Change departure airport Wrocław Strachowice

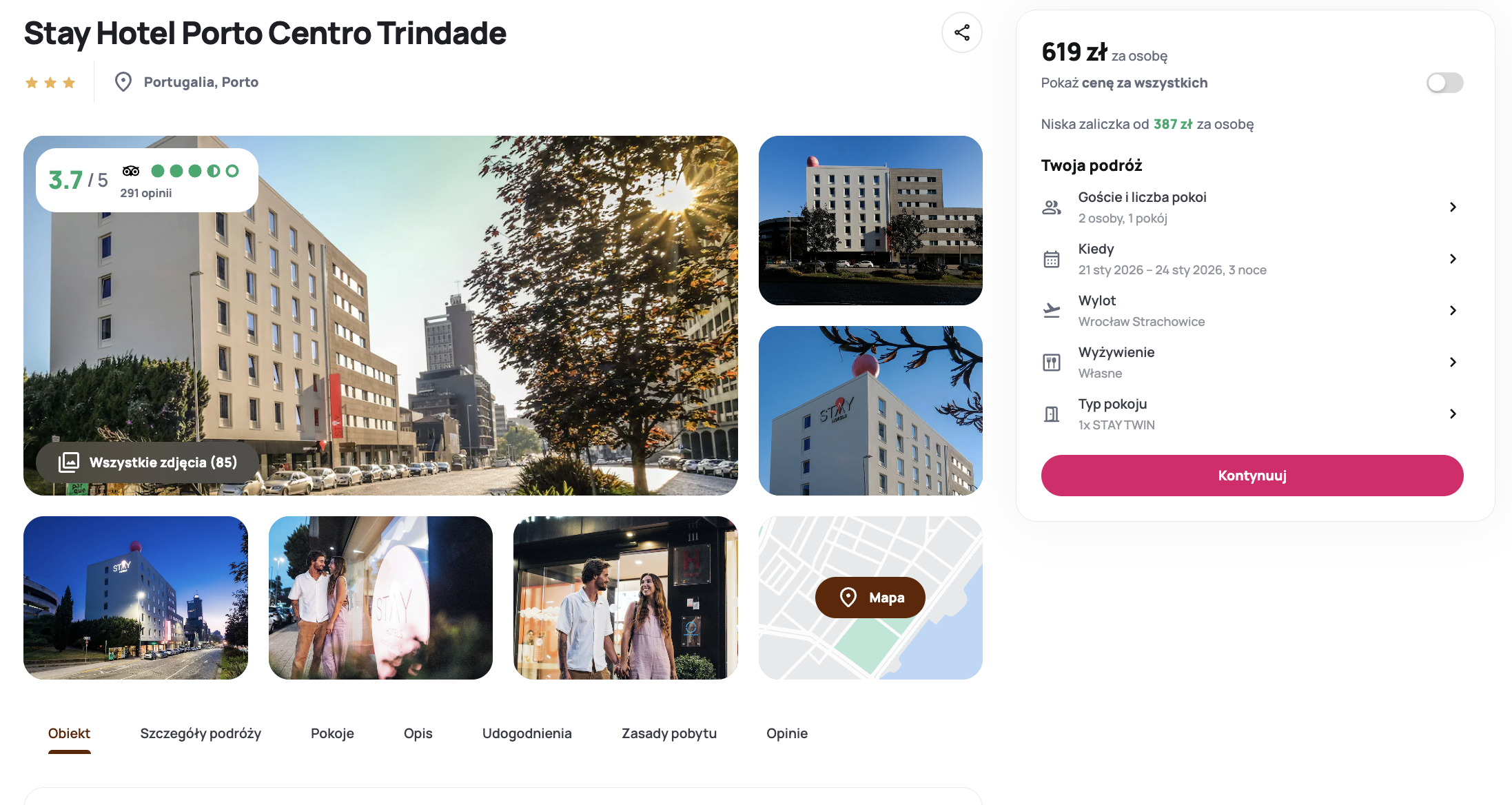[1252, 311]
